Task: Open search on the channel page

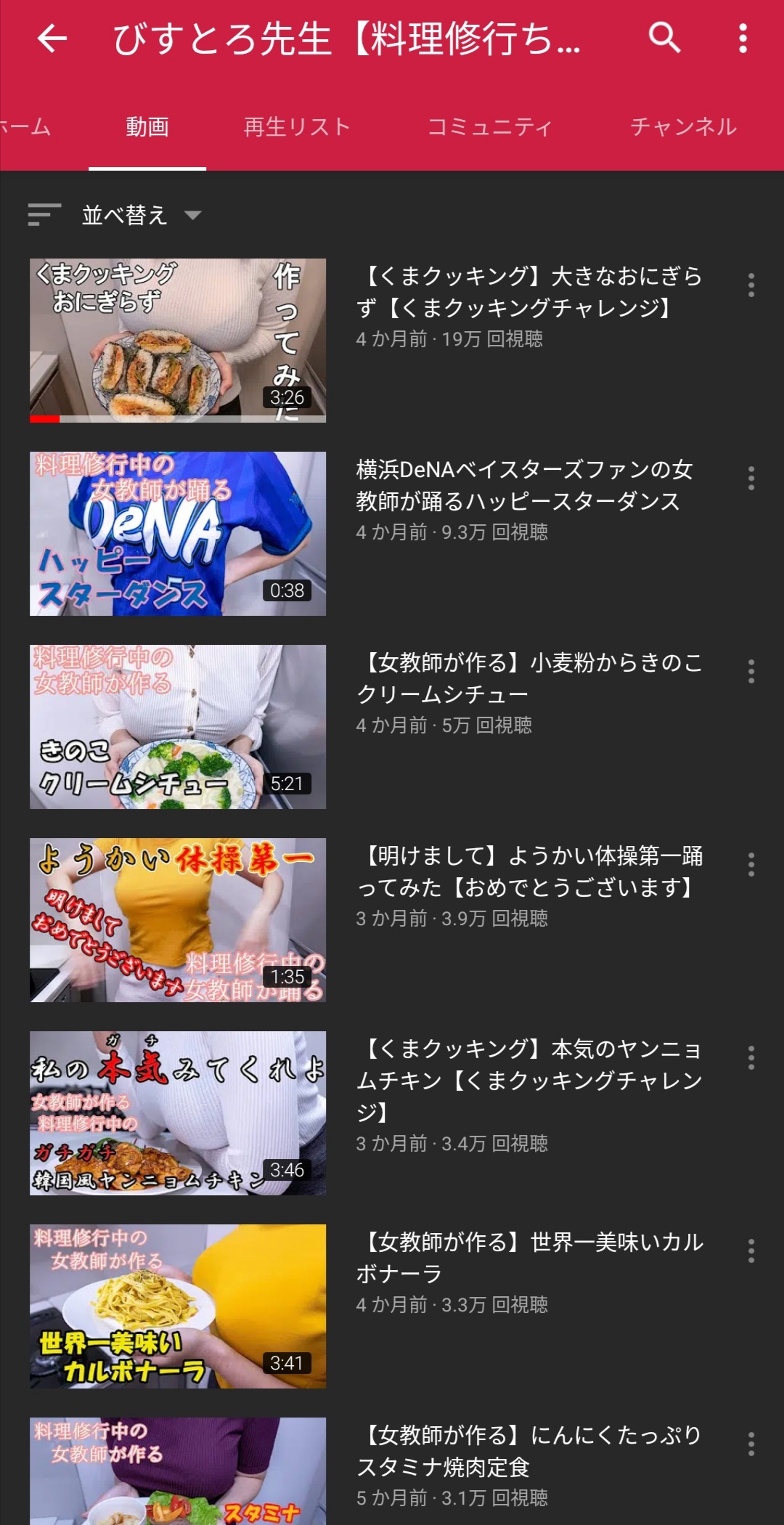Action: (665, 38)
